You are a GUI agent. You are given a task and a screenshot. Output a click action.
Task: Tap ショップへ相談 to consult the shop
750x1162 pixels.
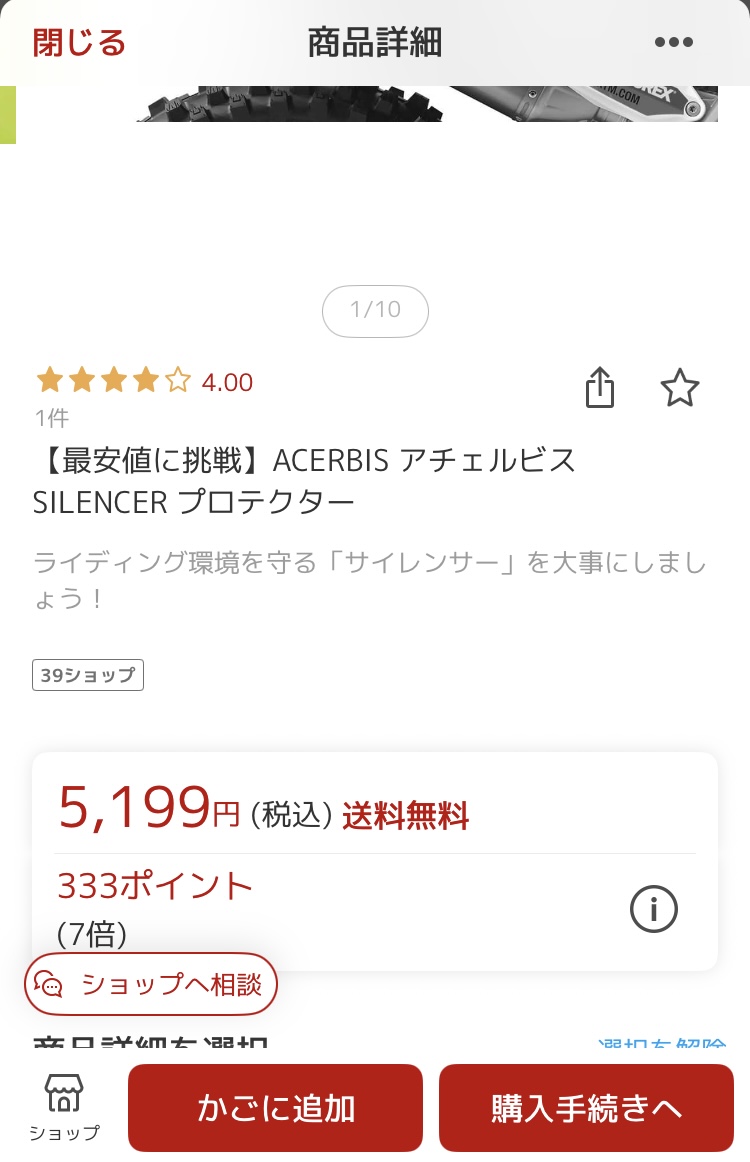[151, 985]
